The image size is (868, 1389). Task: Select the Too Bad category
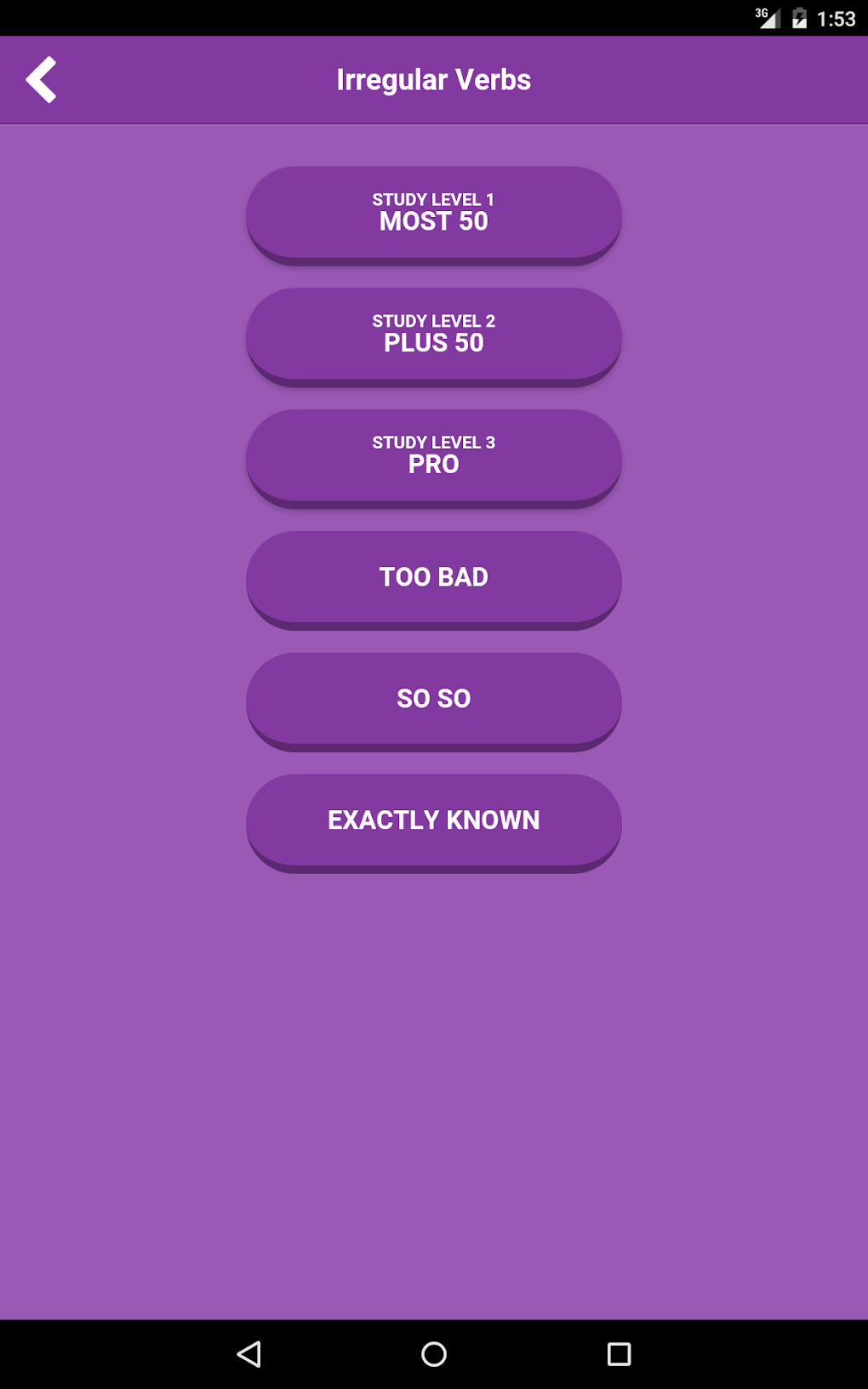[x=434, y=578]
